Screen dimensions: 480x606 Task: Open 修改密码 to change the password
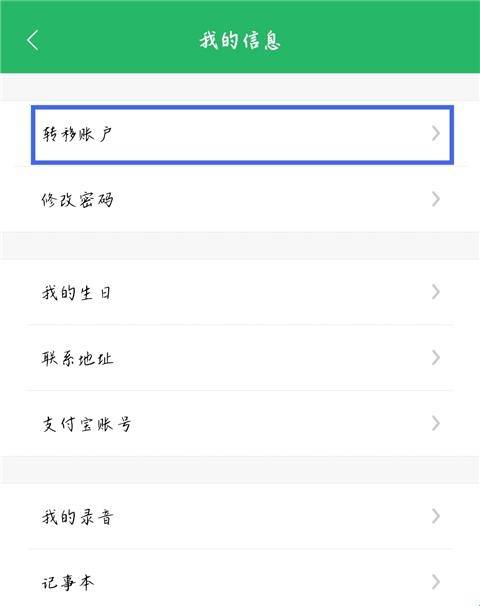pos(240,199)
